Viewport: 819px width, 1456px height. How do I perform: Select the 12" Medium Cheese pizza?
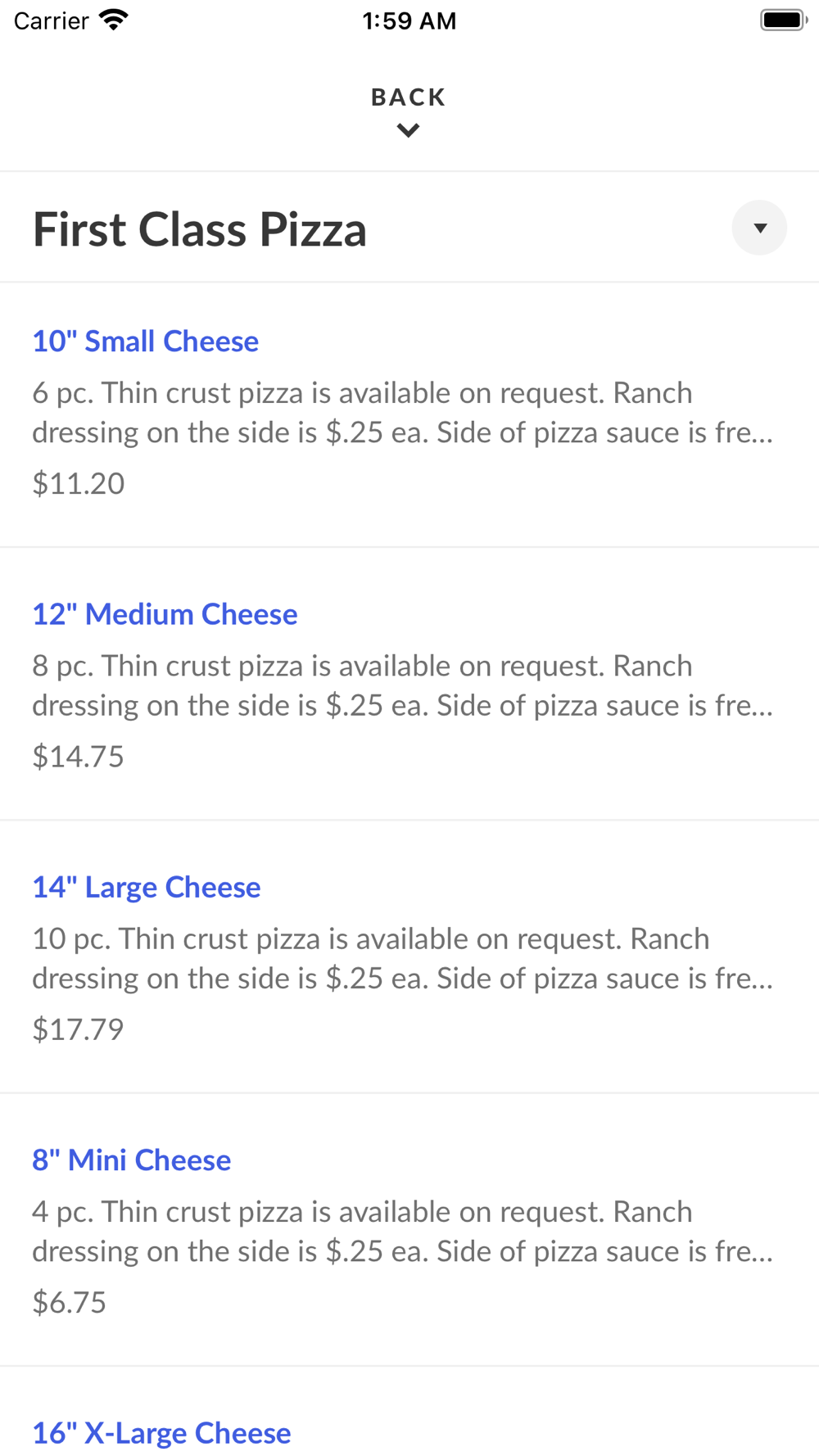coord(165,614)
